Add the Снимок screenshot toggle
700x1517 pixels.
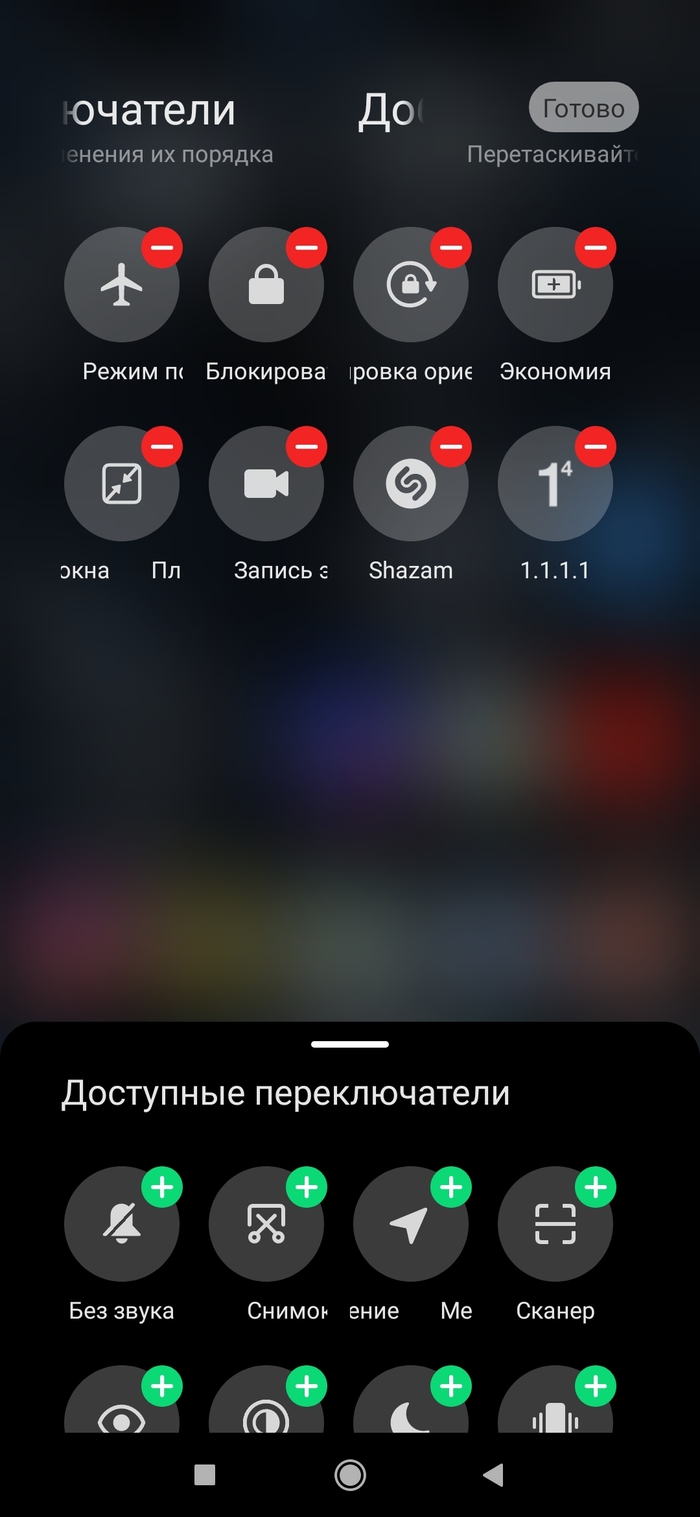tap(307, 1188)
